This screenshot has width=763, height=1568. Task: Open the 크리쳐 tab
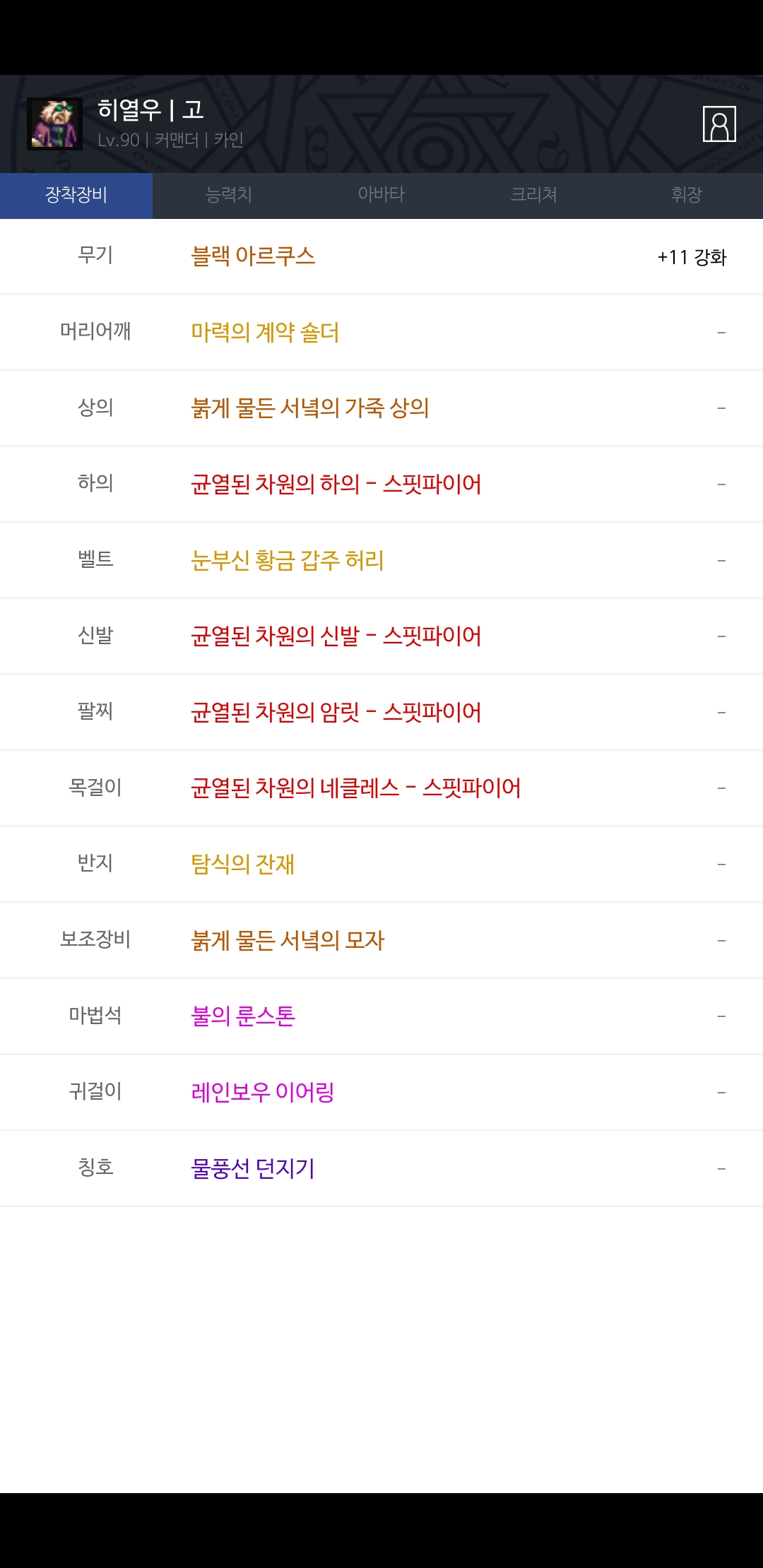click(x=533, y=195)
